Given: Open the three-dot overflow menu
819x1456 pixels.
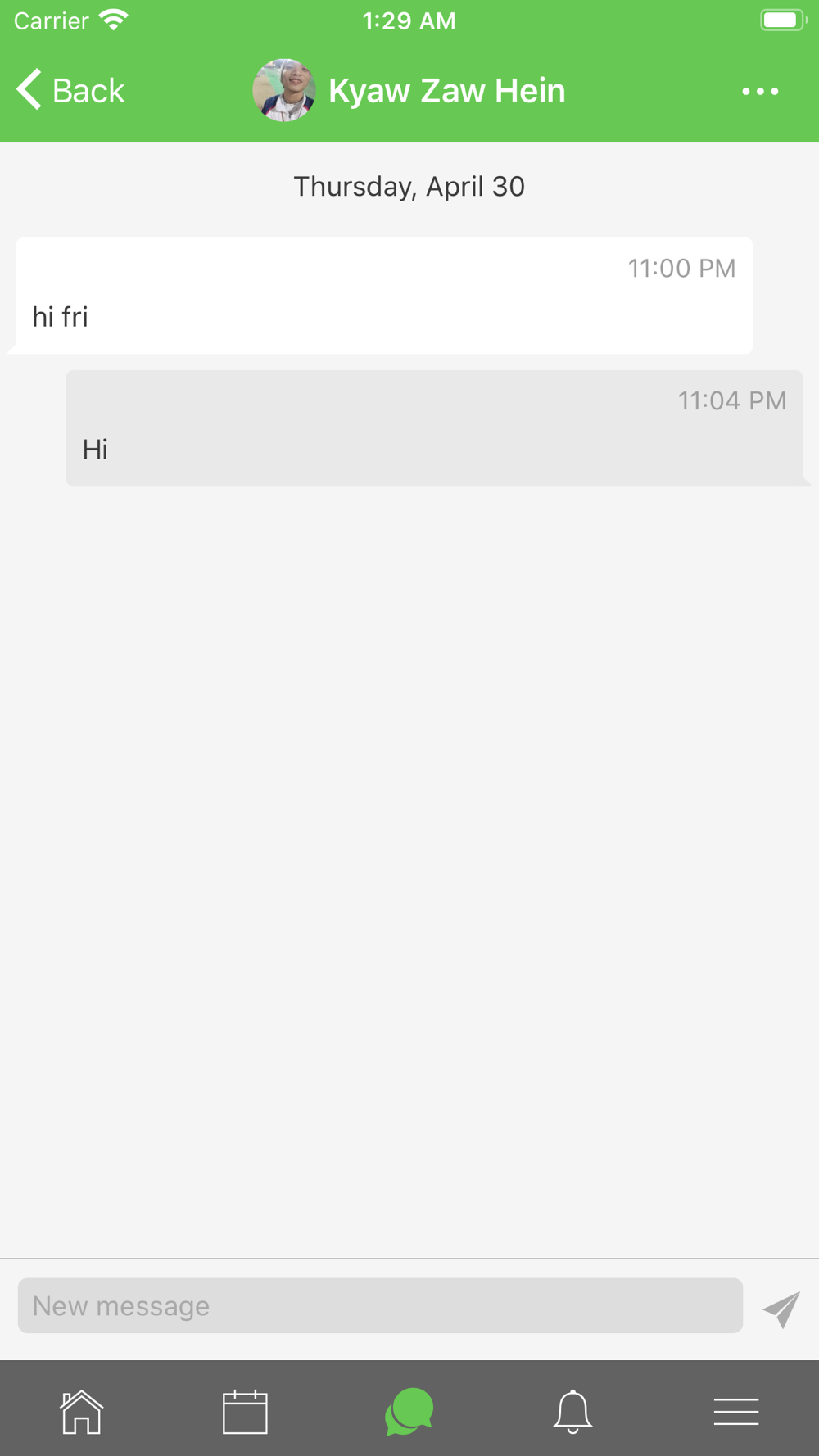Looking at the screenshot, I should pos(760,91).
